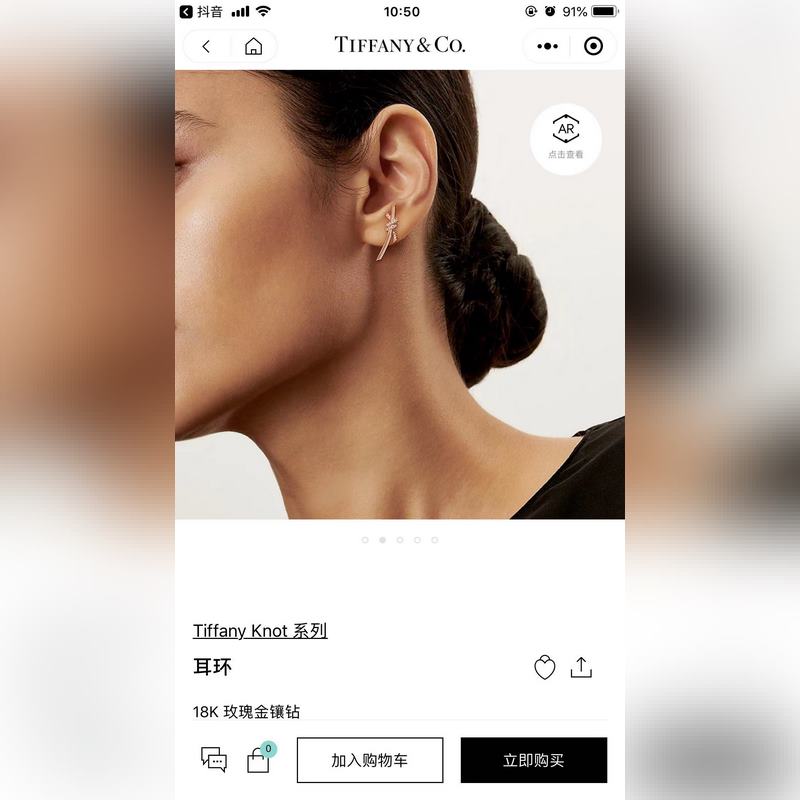Open customer service chat
Screen dimensions: 800x800
pyautogui.click(x=214, y=760)
